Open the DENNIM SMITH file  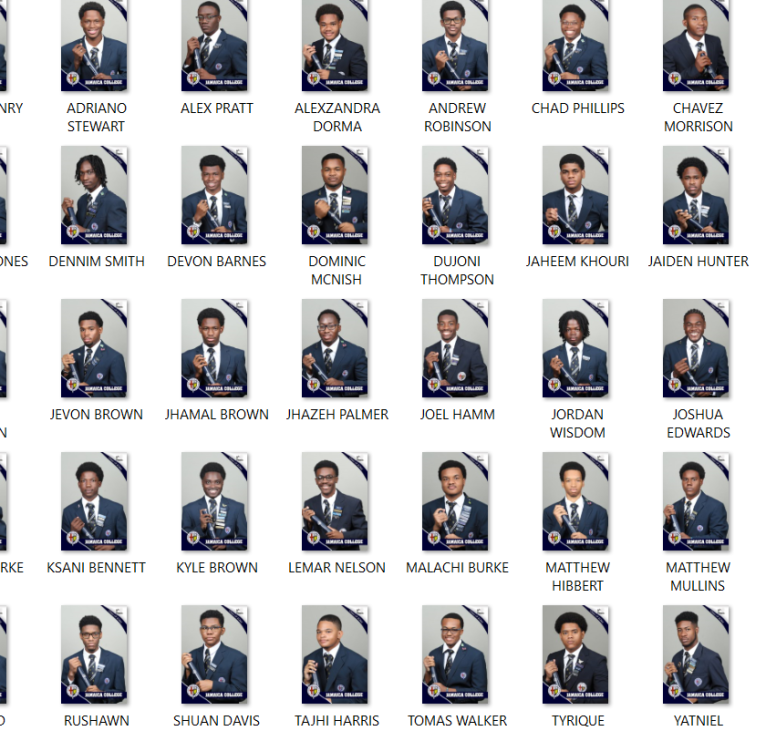coord(95,197)
